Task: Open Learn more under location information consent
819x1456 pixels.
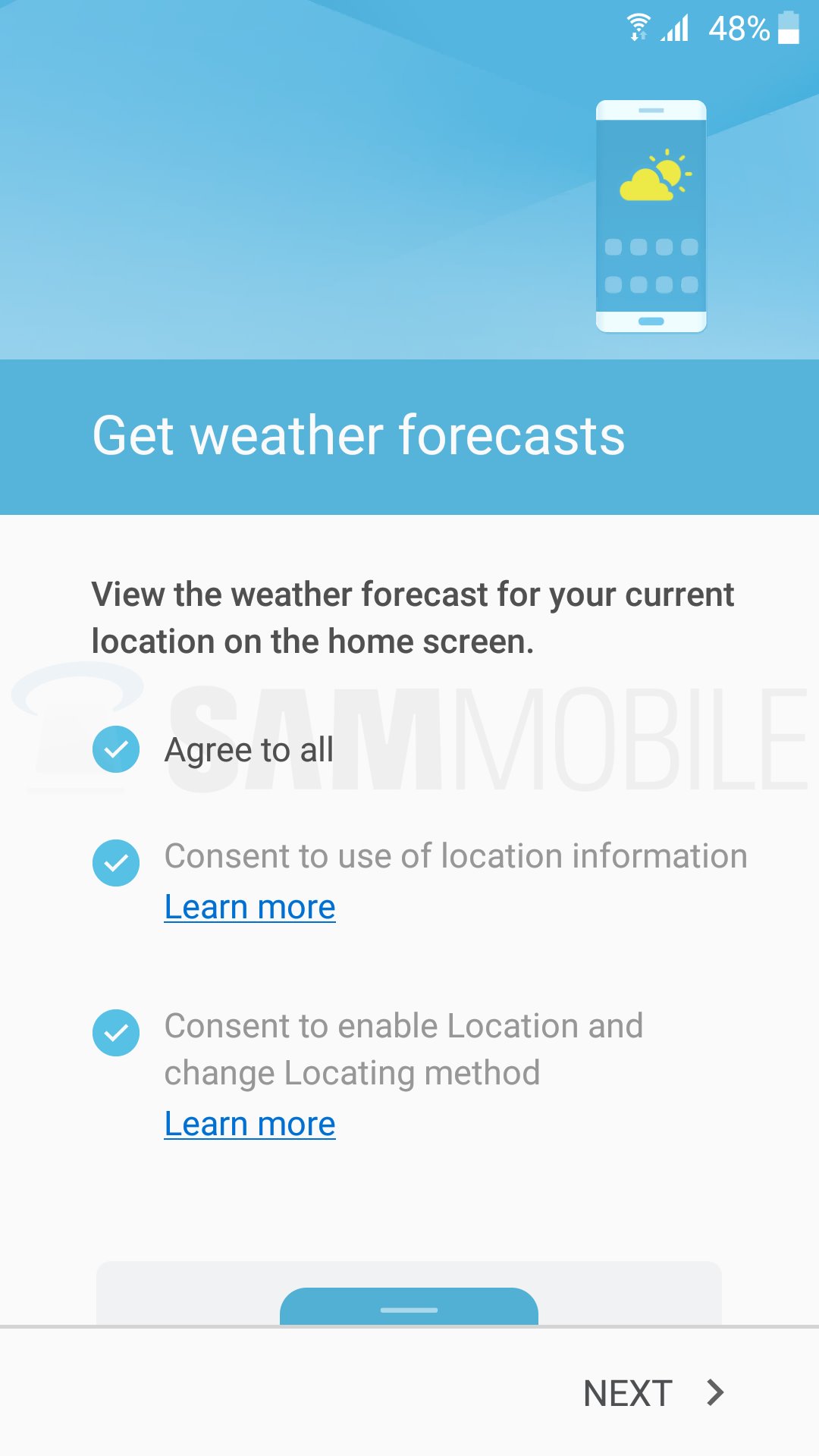Action: point(249,907)
